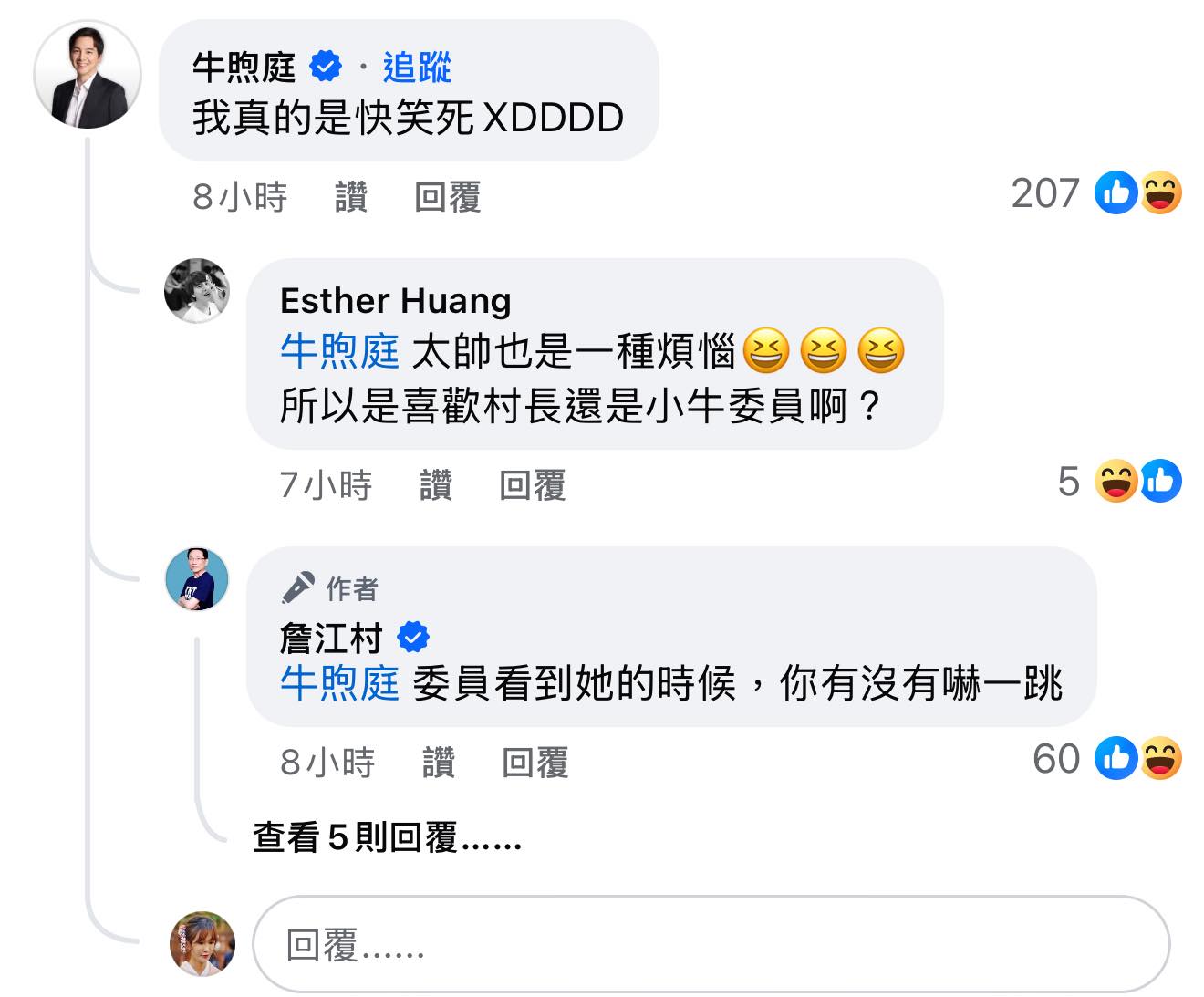1204x997 pixels.
Task: Tap 回覆 under 詹江村's comment
Action: coord(535,763)
